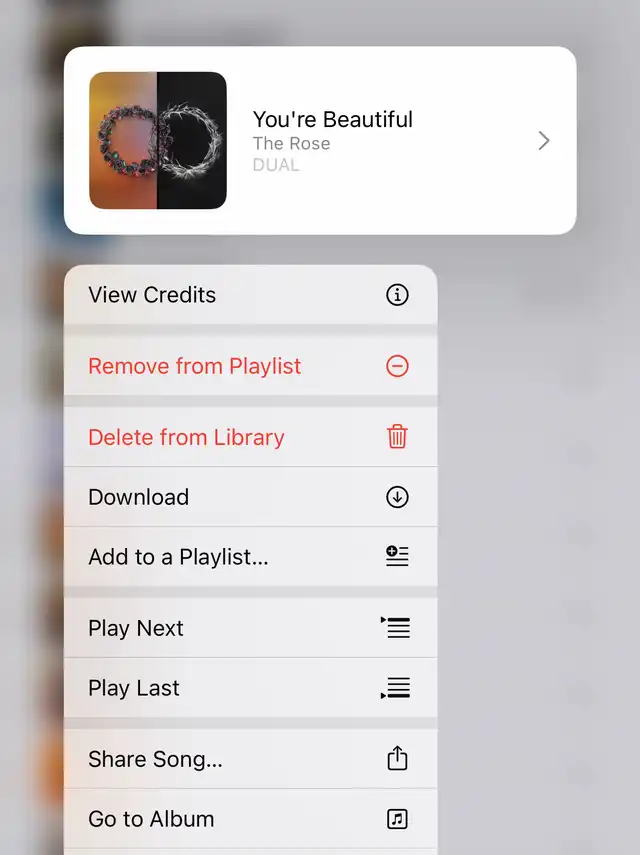Choose Delete from Library
The image size is (640, 855).
(250, 437)
